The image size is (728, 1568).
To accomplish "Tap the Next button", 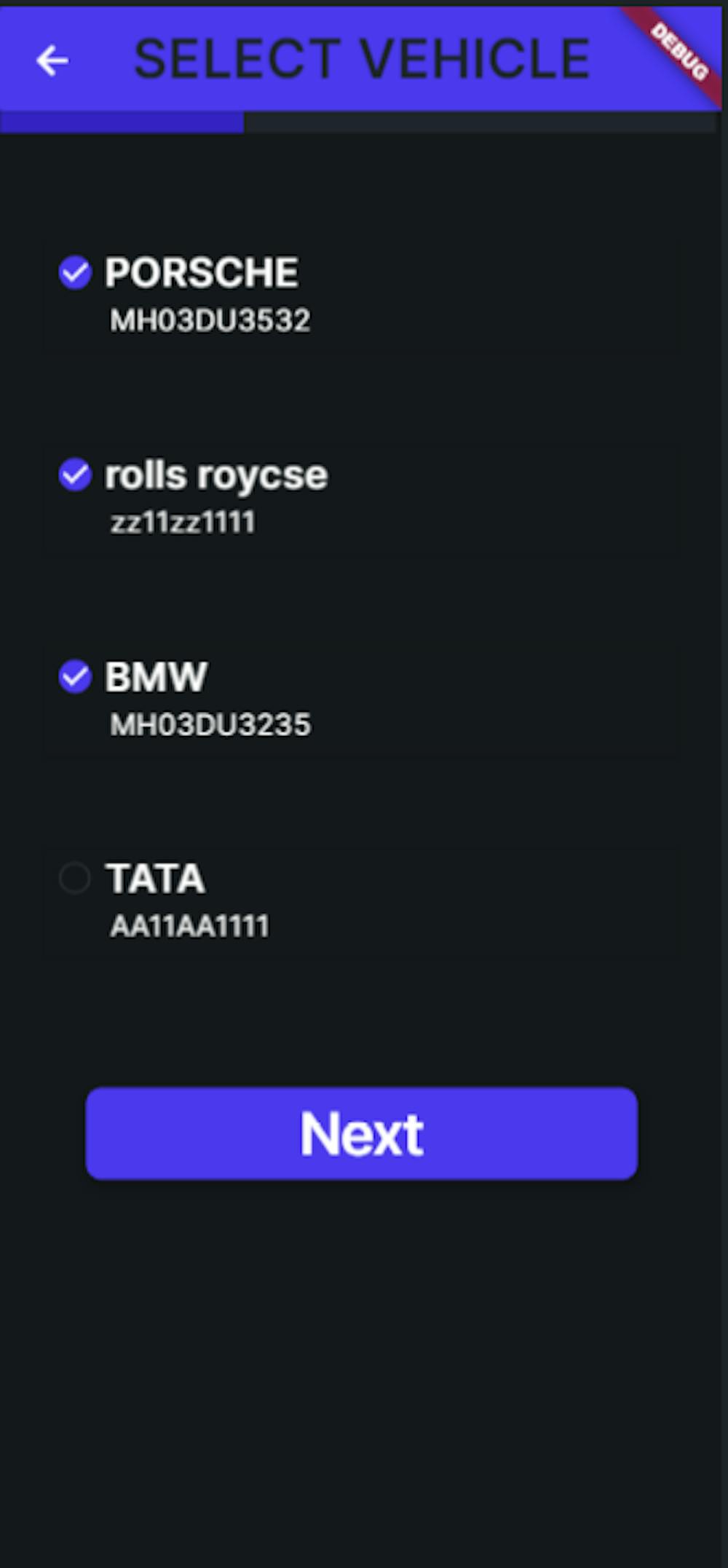I will [x=362, y=1133].
